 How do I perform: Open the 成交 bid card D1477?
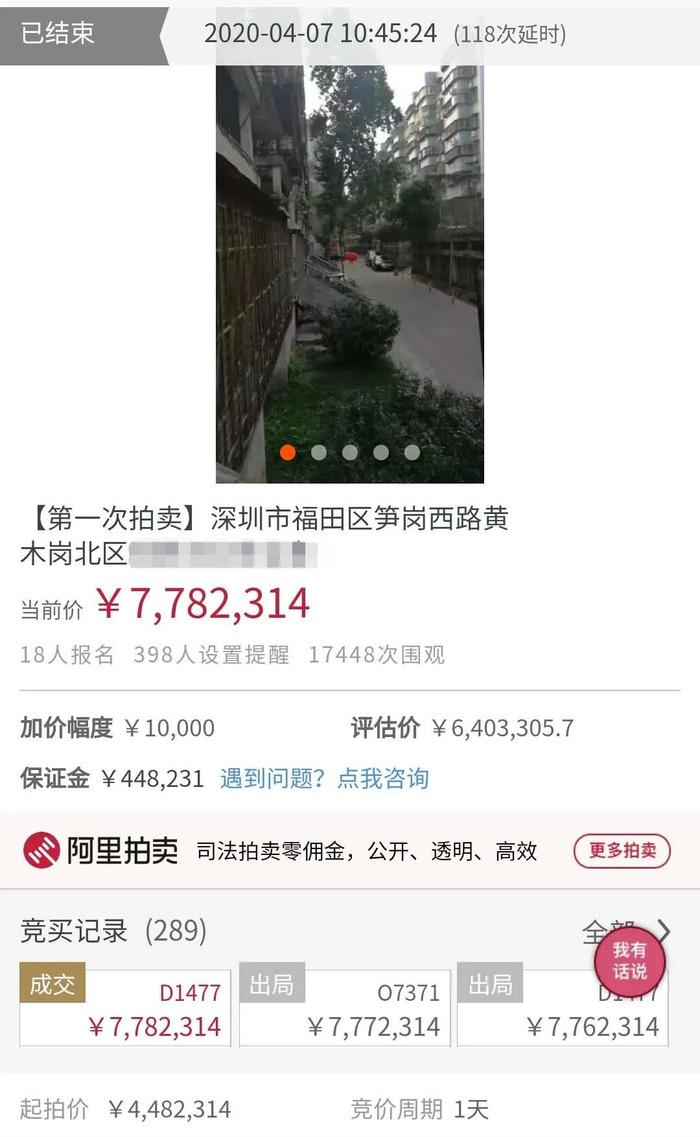click(125, 1008)
